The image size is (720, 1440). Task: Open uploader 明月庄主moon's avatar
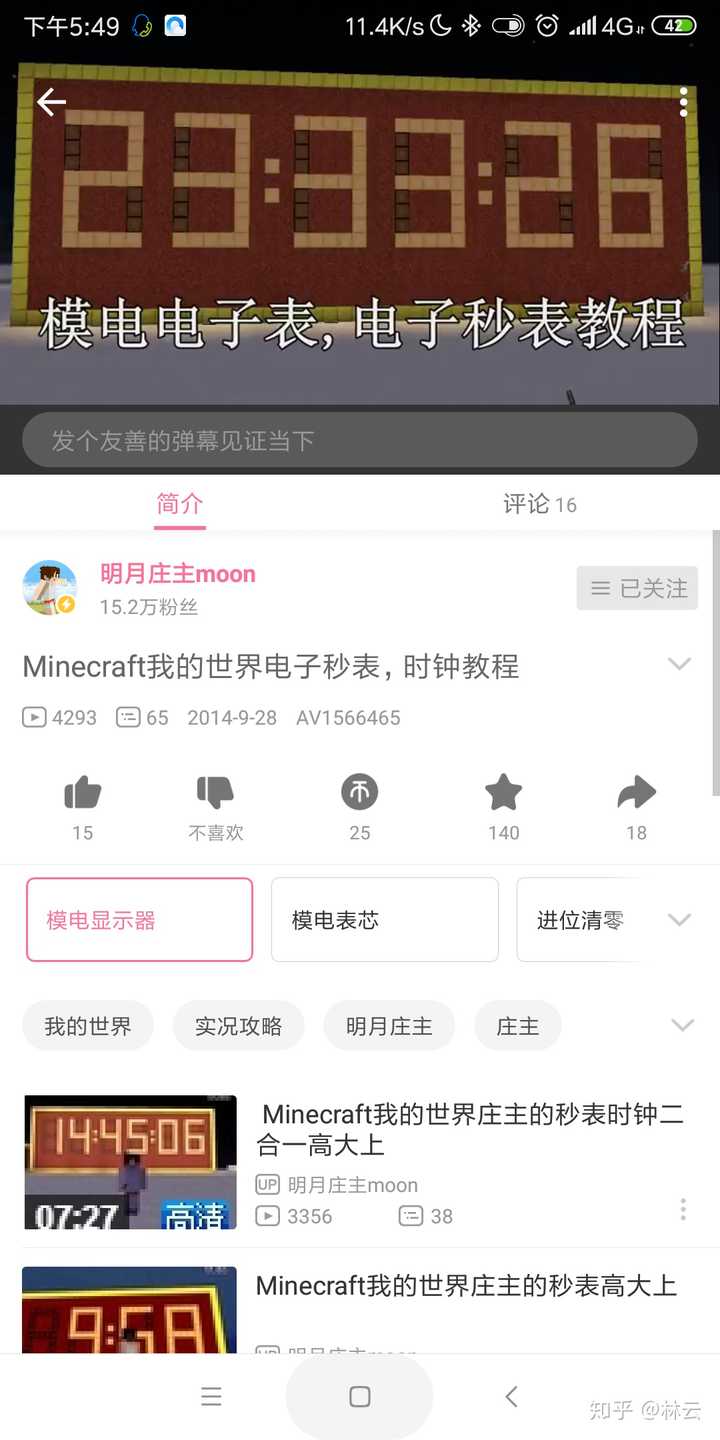[x=50, y=587]
